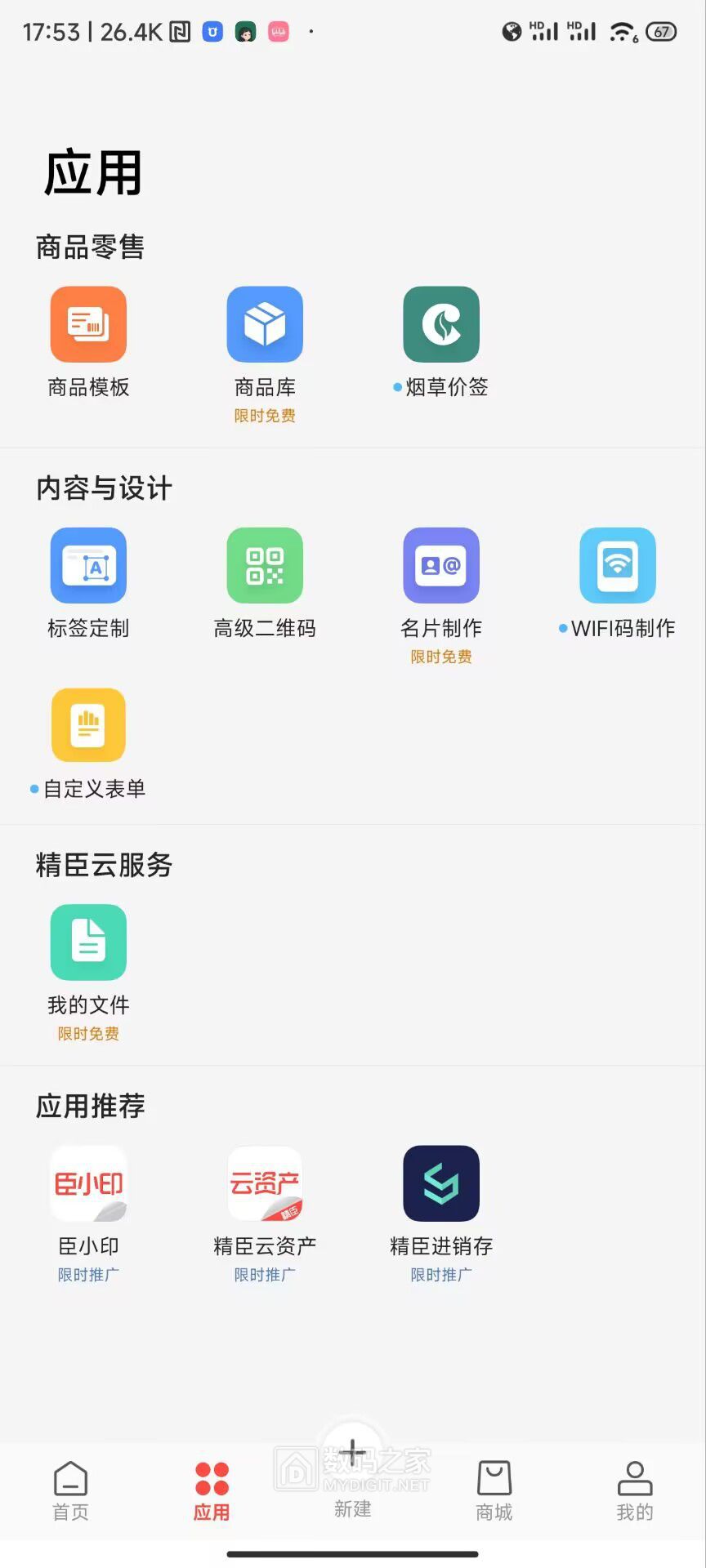Open 商品模板 app
The height and width of the screenshot is (1568, 706).
pos(88,325)
